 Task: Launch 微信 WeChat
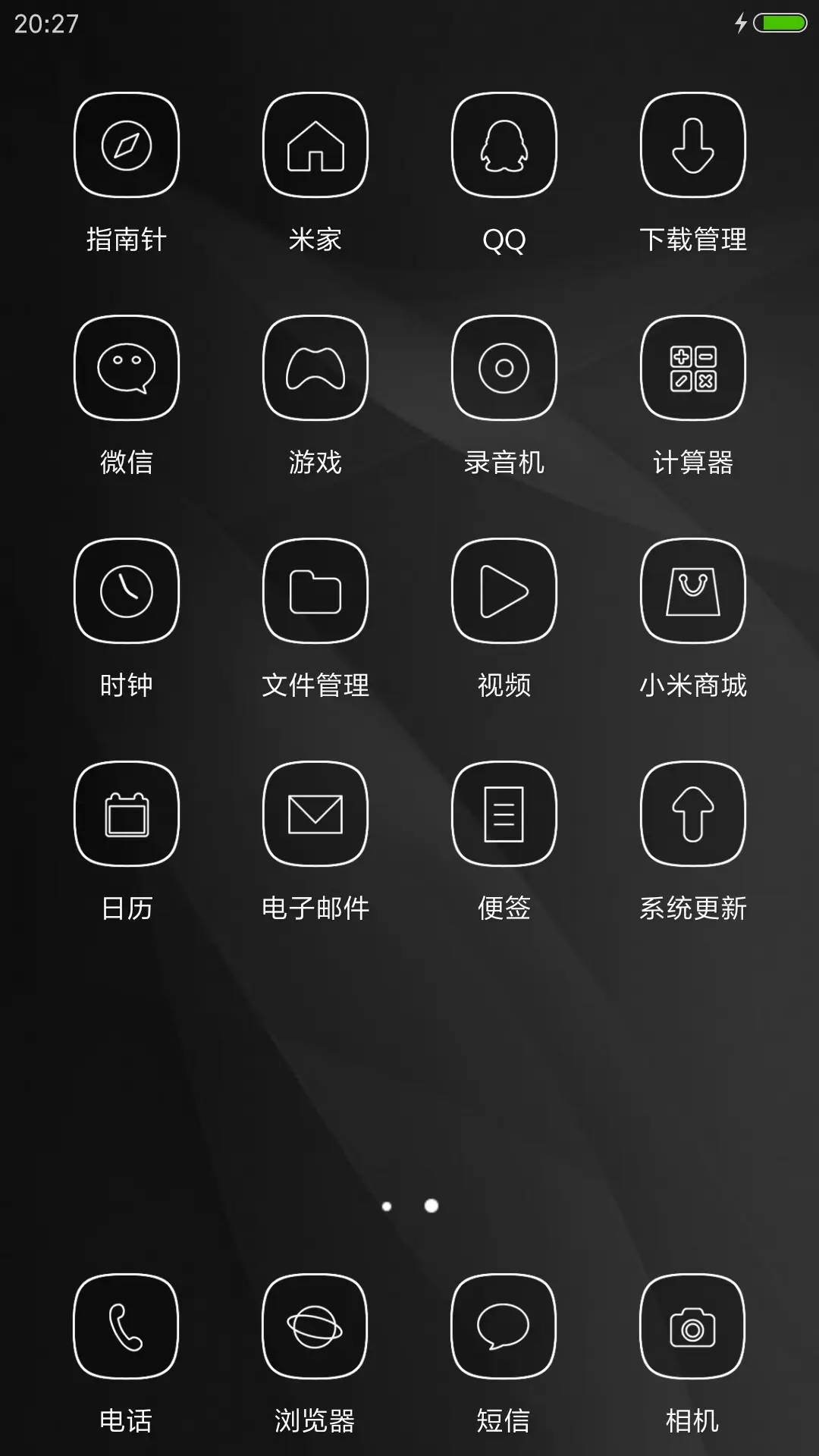[127, 369]
